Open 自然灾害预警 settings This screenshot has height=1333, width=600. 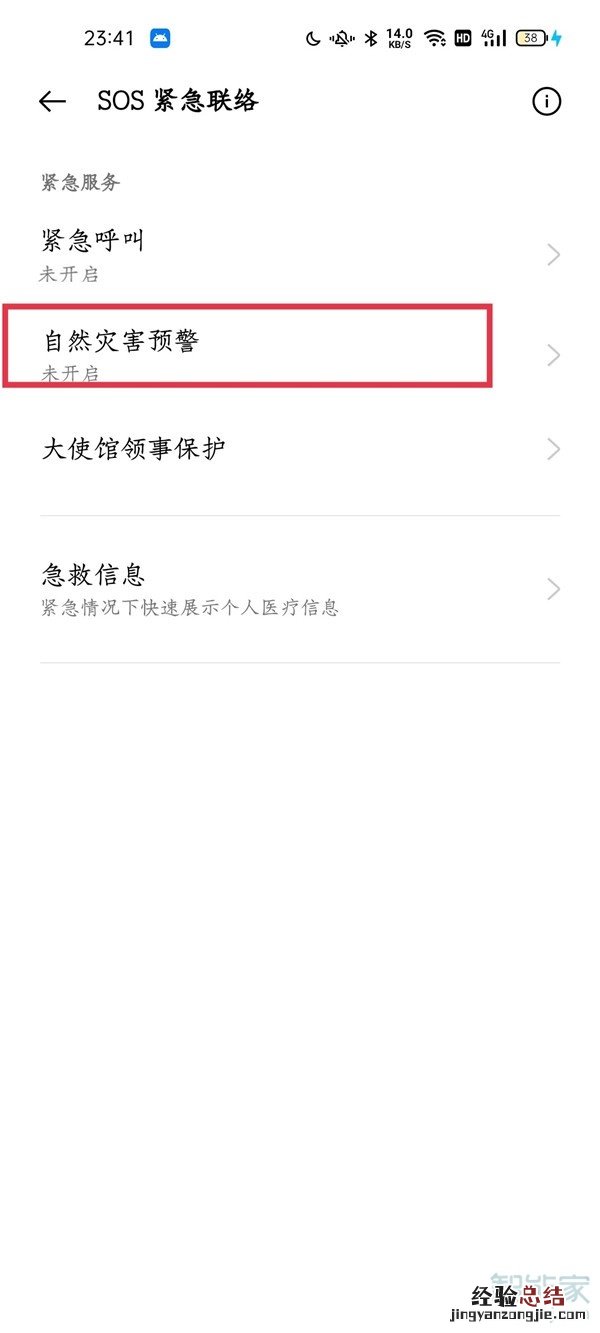(300, 354)
